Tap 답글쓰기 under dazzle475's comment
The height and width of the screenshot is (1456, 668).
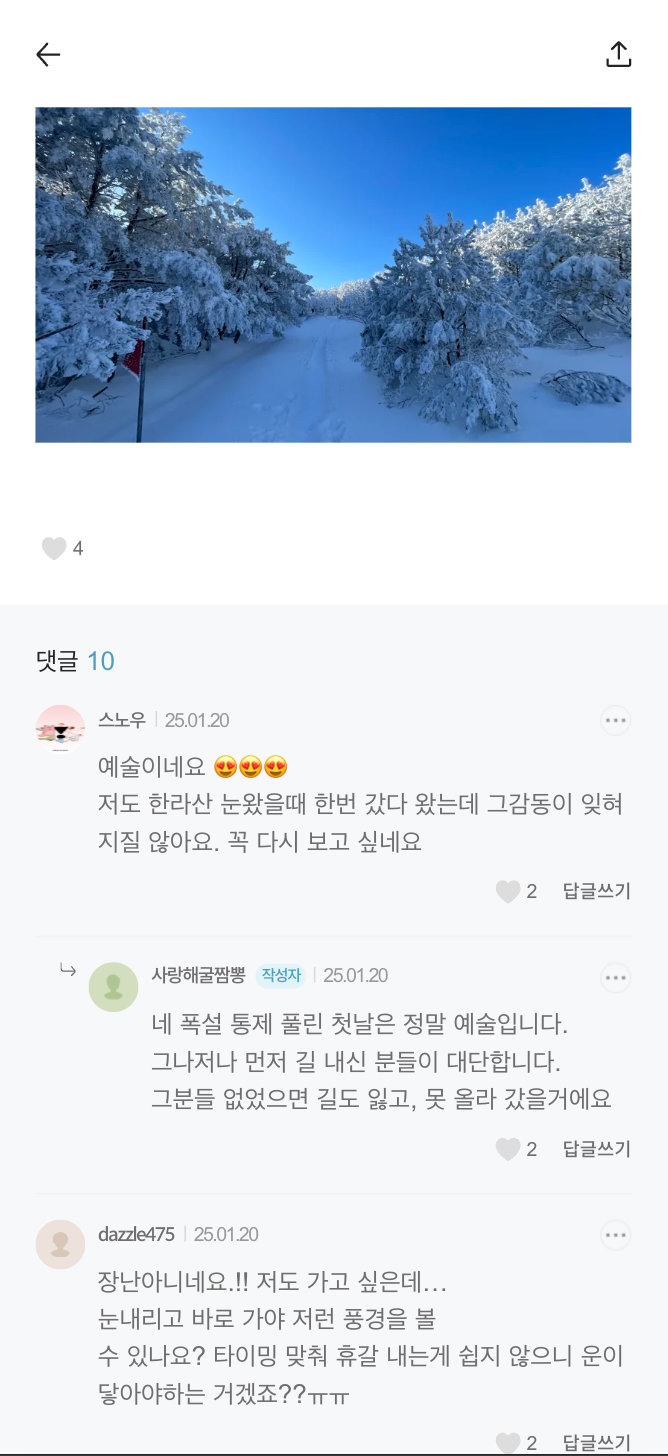pyautogui.click(x=597, y=1442)
